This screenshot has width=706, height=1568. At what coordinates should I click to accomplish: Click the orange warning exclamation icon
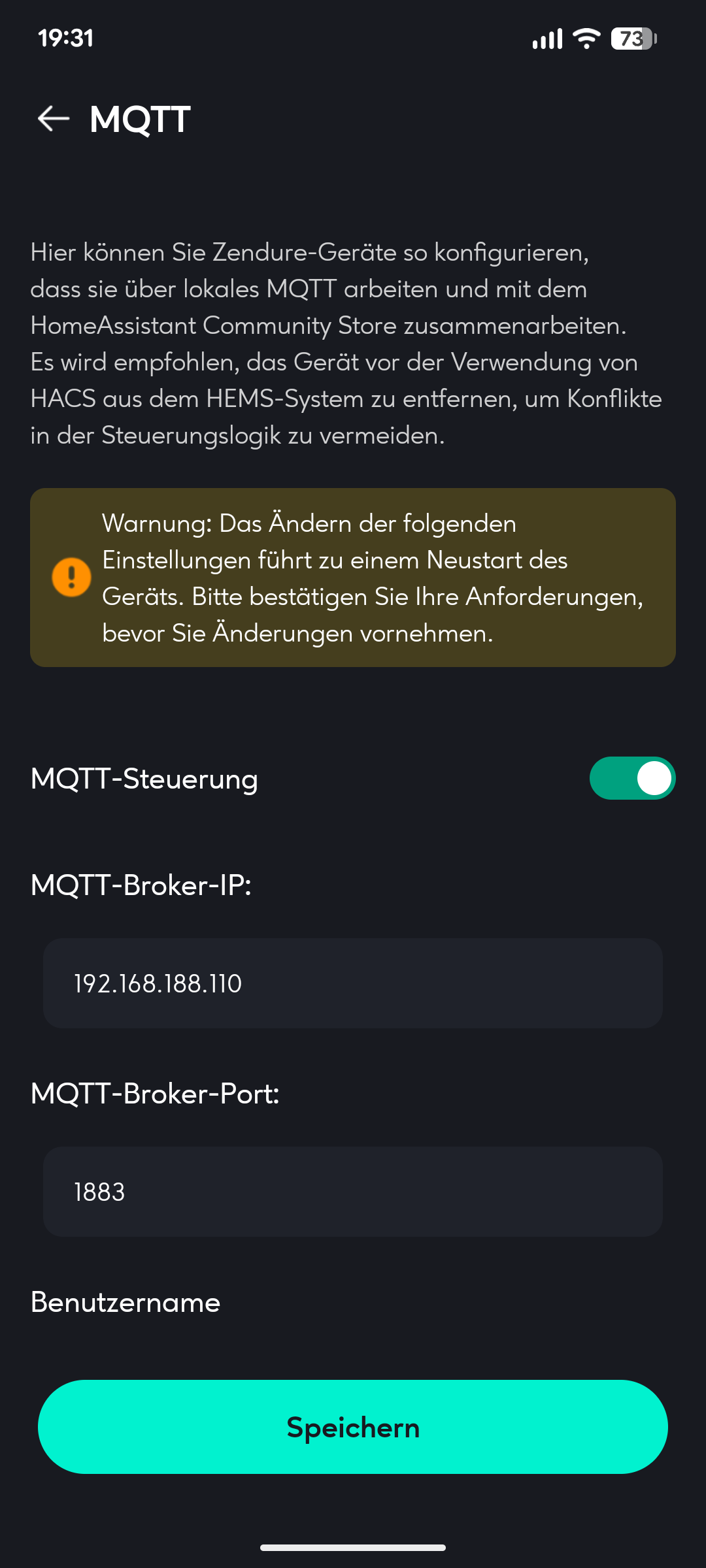tap(72, 578)
